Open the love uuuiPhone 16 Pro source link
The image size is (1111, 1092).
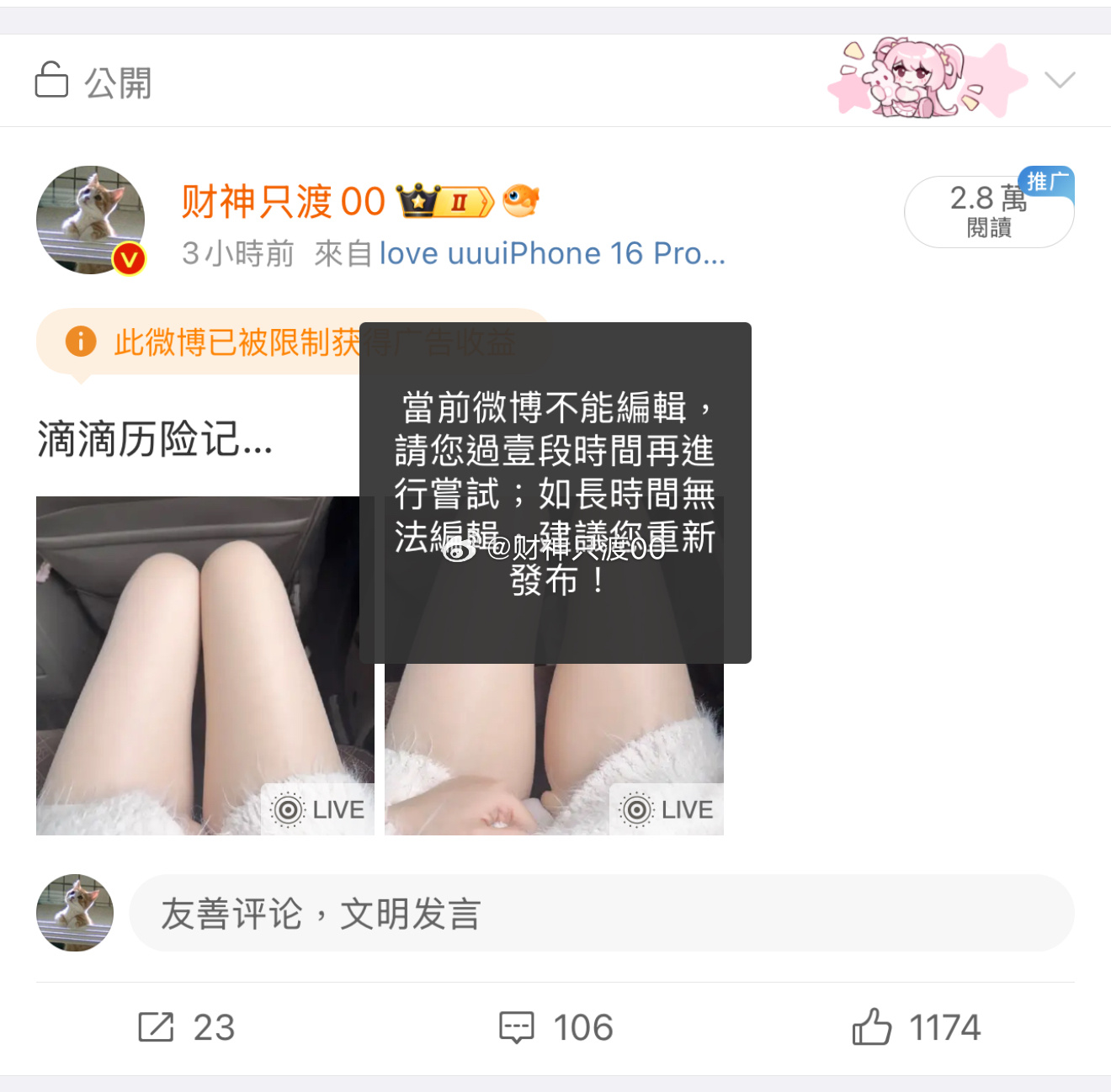552,253
